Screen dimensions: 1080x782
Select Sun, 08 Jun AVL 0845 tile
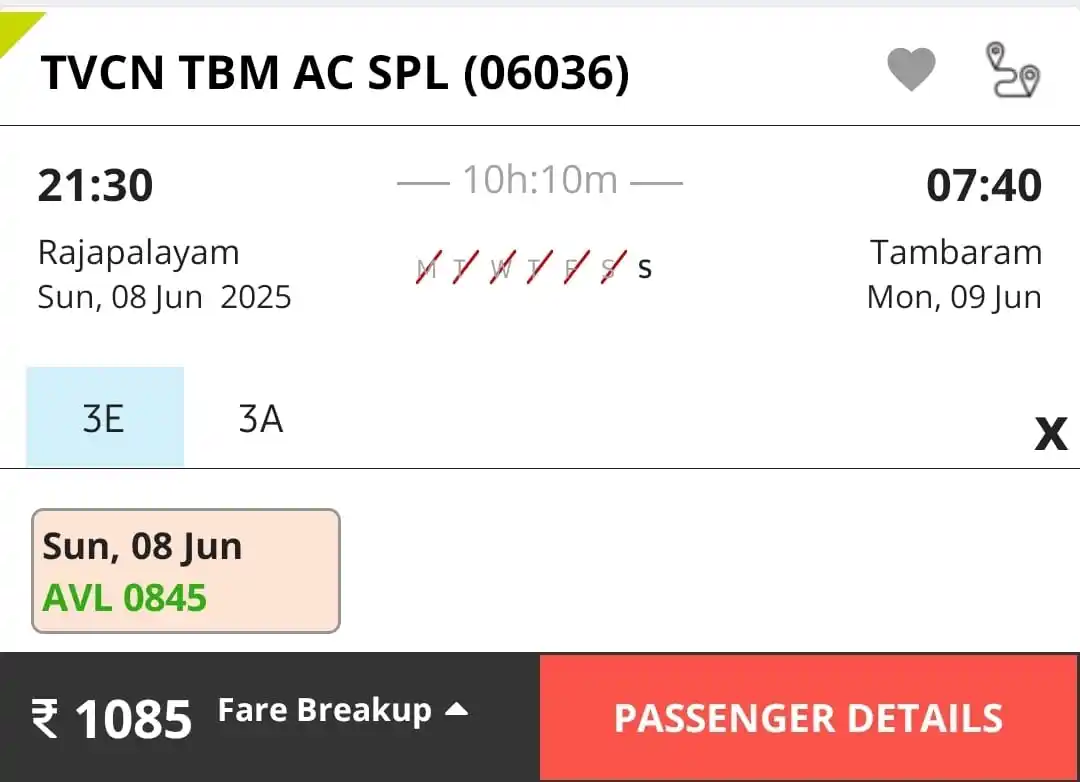click(x=186, y=571)
